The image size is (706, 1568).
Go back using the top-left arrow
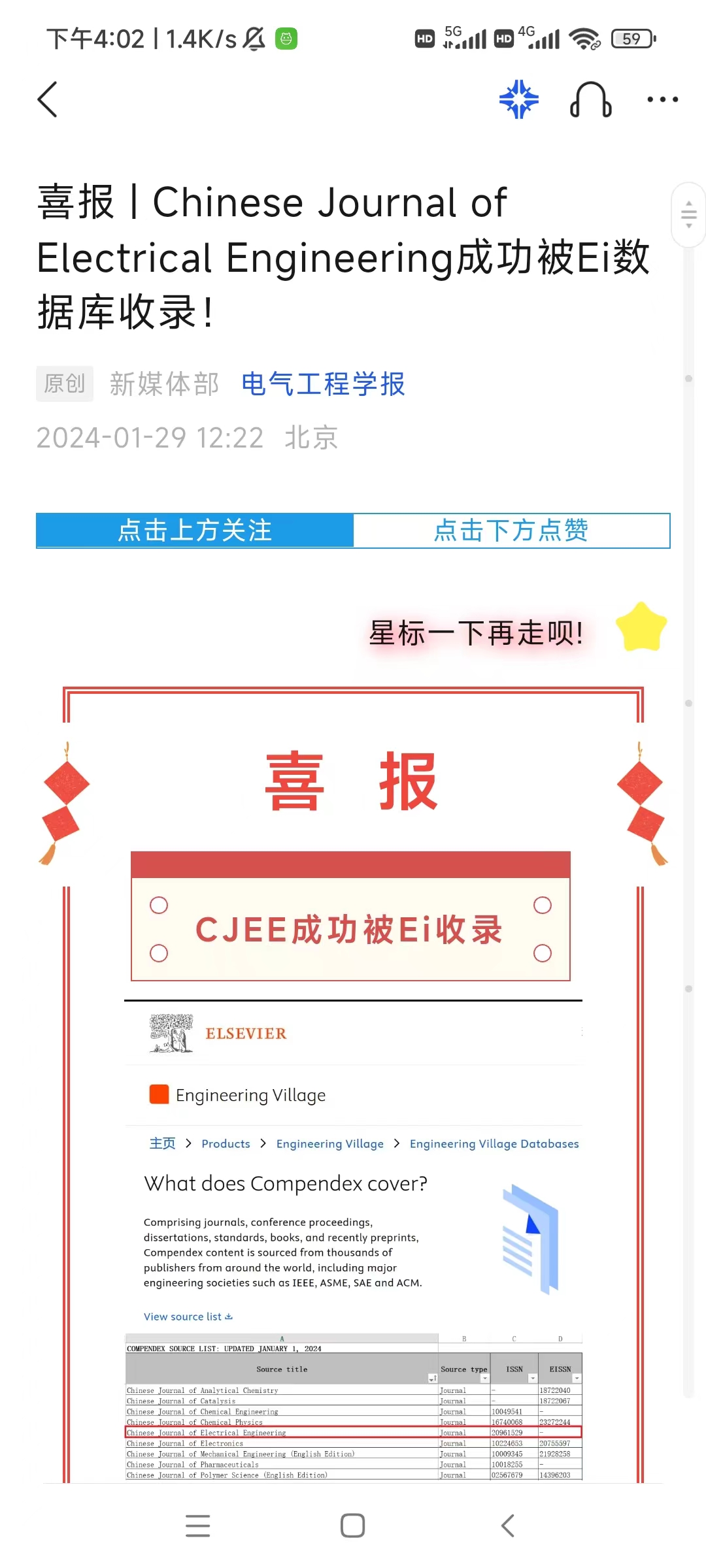tap(48, 99)
